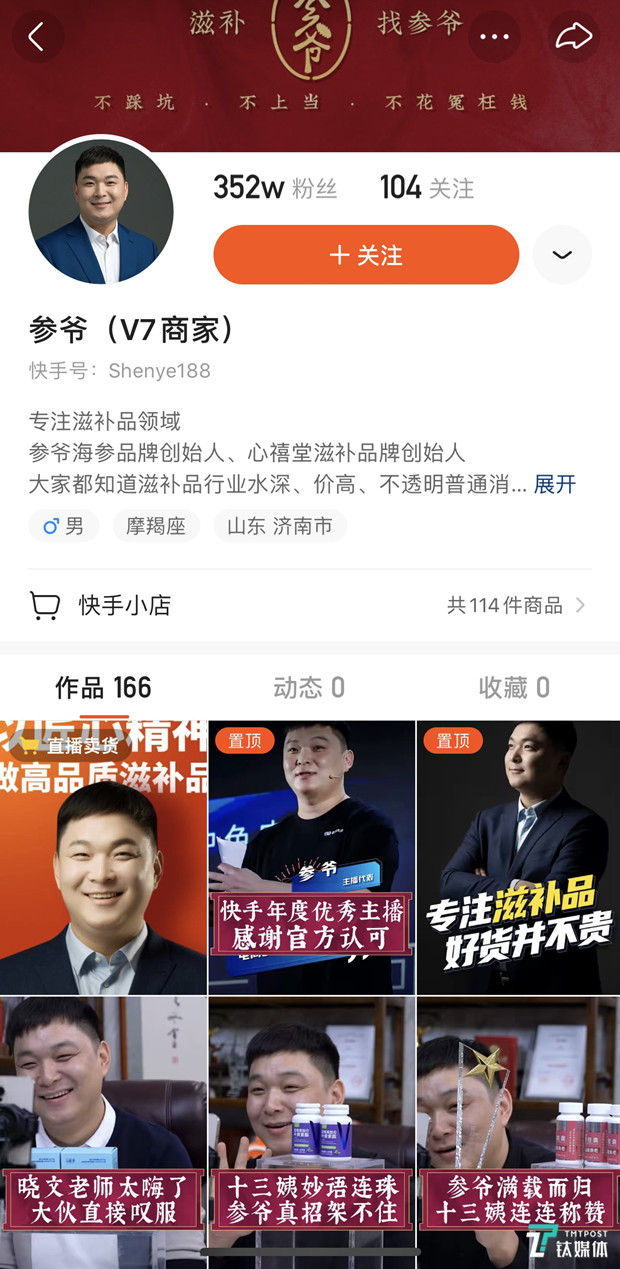Switch to the 收藏 0 tab
The width and height of the screenshot is (620, 1269).
tap(514, 688)
